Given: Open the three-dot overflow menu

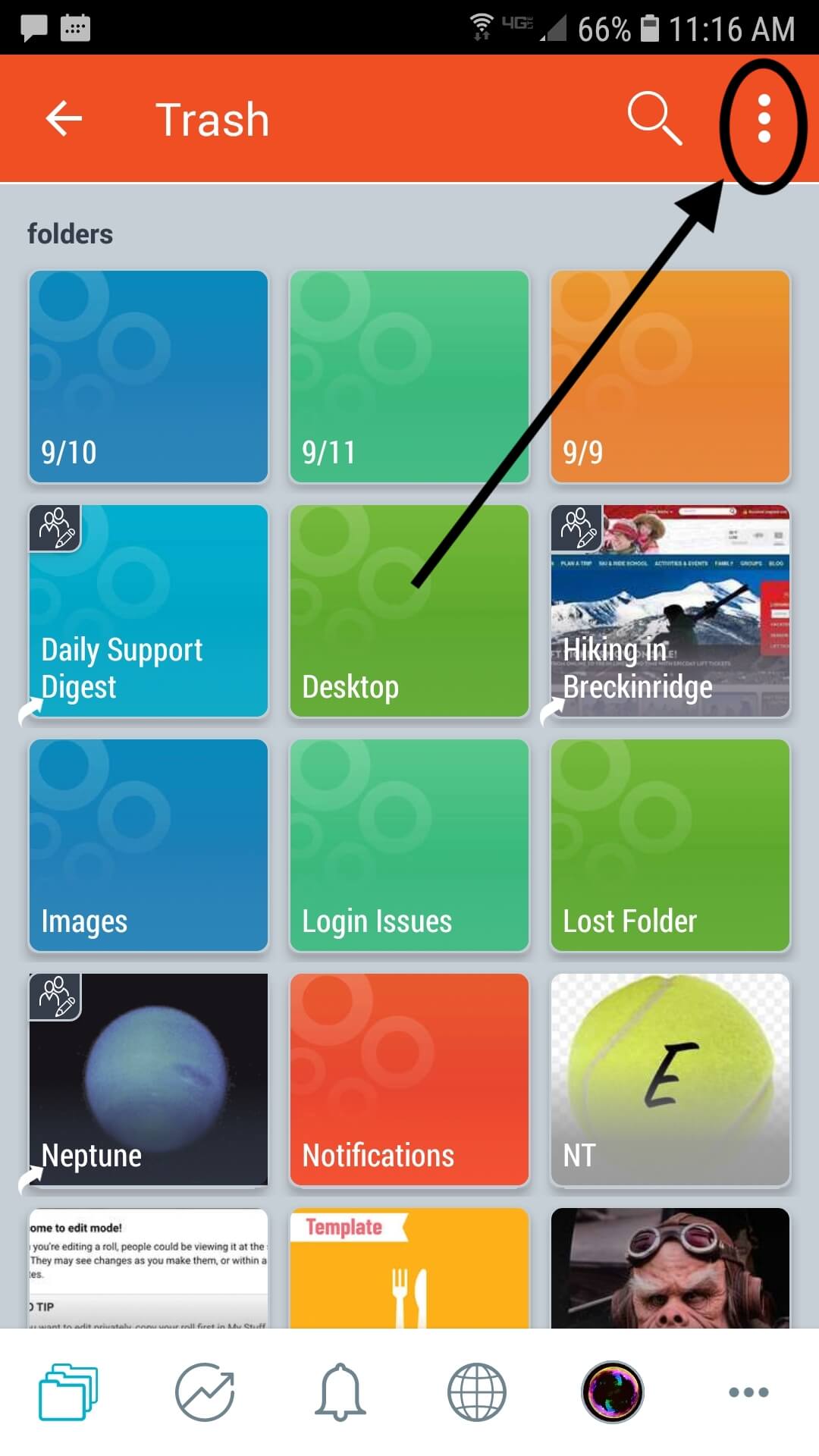Looking at the screenshot, I should tap(764, 119).
